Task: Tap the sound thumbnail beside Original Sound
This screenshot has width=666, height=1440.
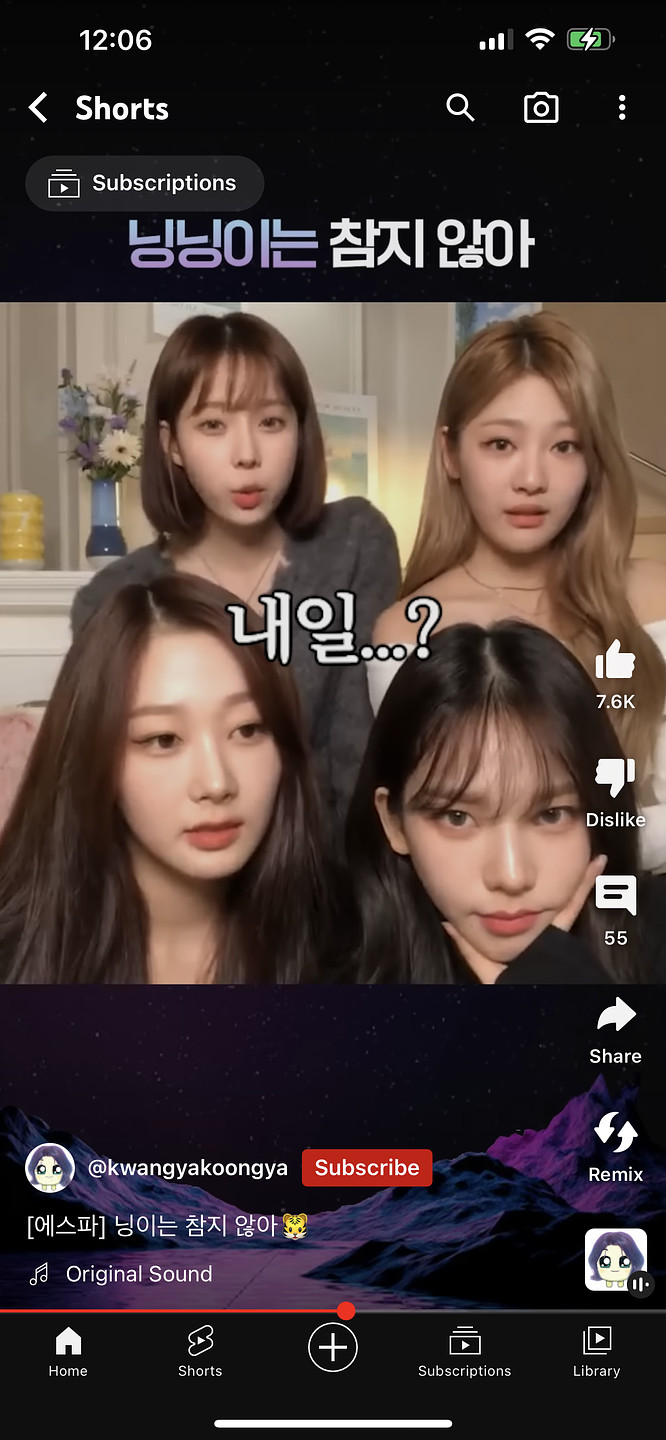Action: (x=615, y=1260)
